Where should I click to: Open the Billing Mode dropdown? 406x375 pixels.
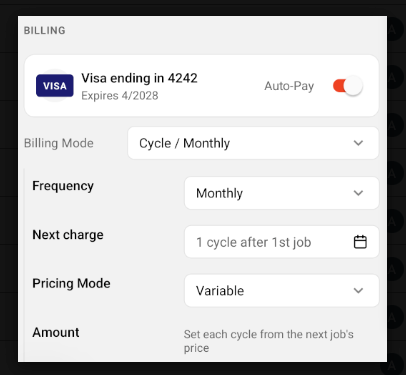click(x=253, y=143)
